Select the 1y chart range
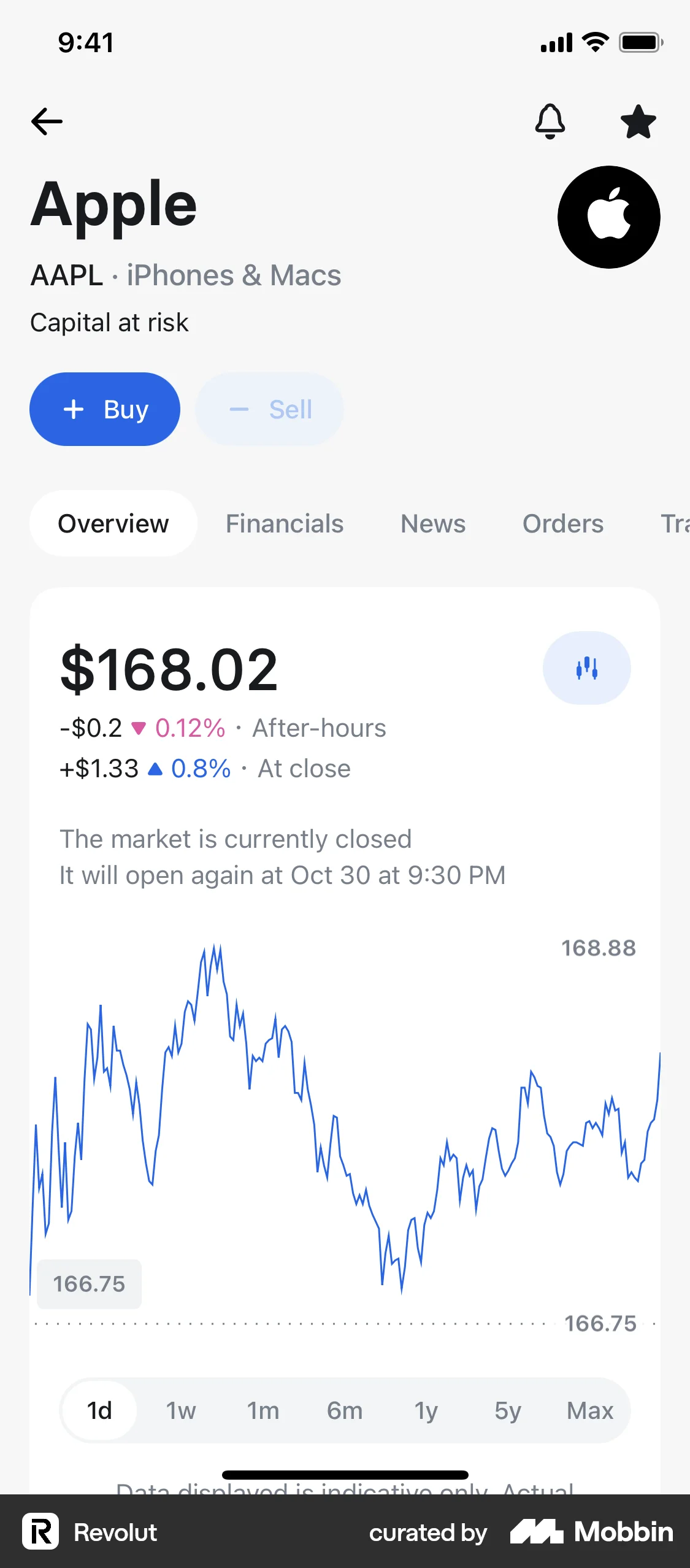 pos(426,1410)
